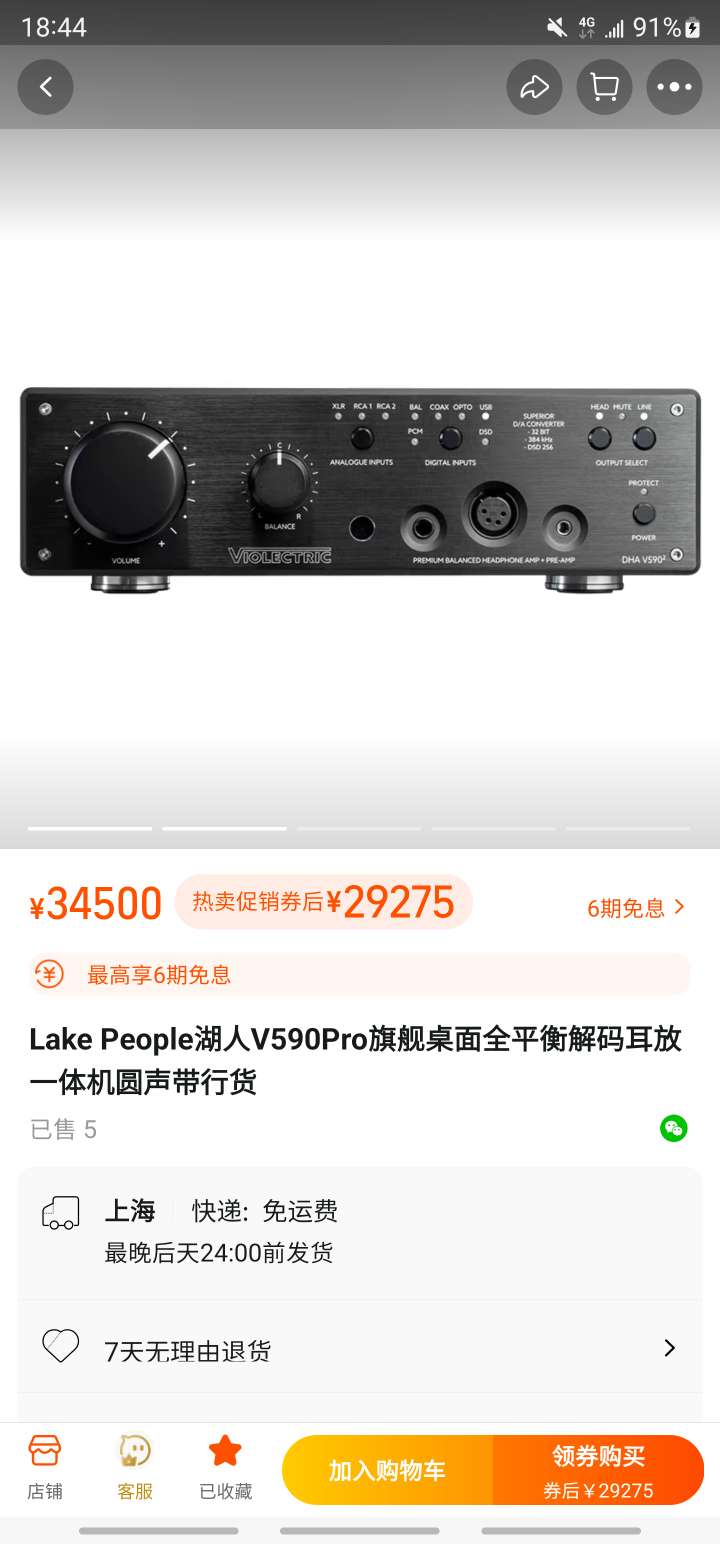Toggle the 已收藏 favorite star
The width and height of the screenshot is (720, 1544).
[x=225, y=1467]
